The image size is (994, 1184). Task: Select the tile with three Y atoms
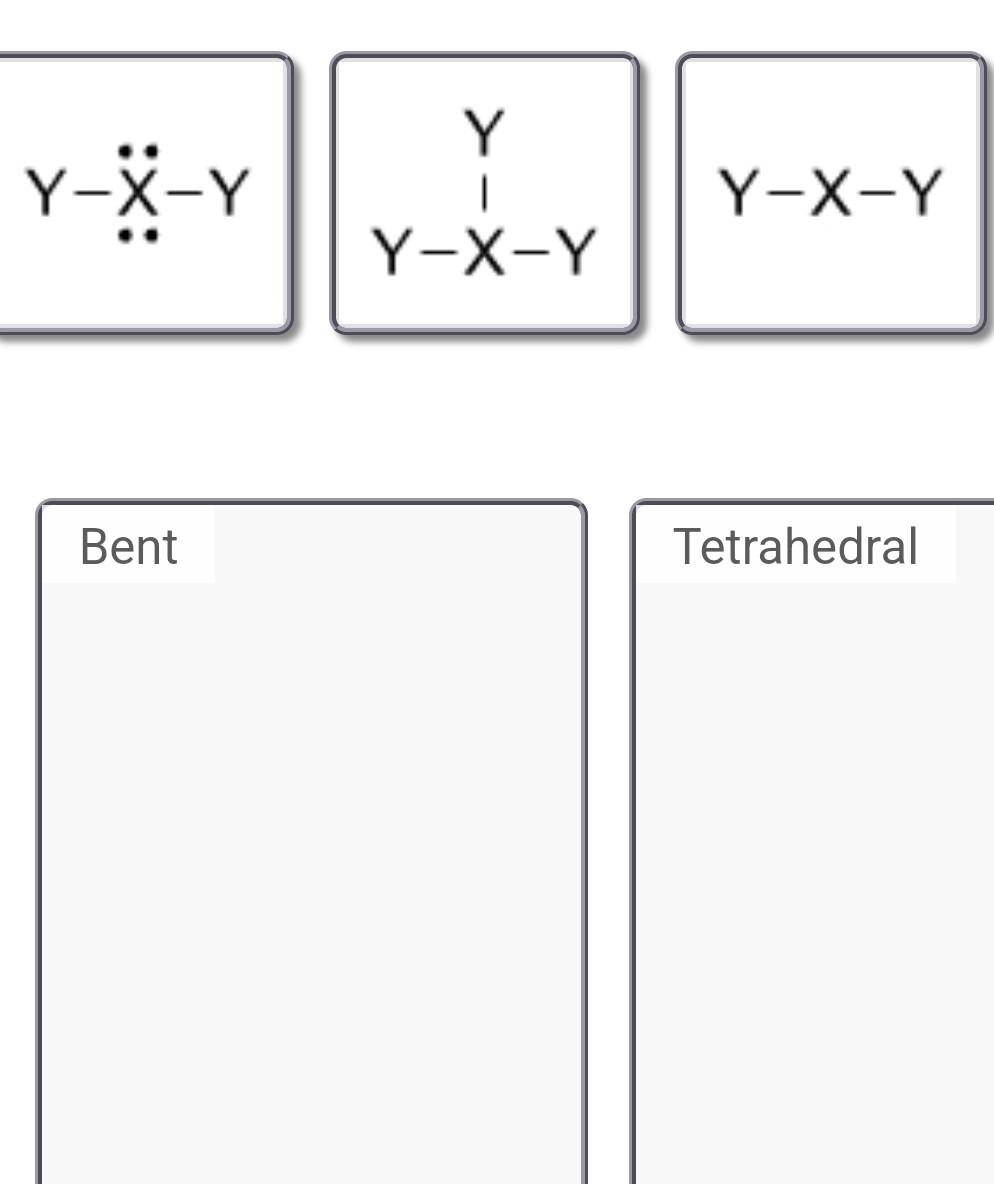(484, 193)
